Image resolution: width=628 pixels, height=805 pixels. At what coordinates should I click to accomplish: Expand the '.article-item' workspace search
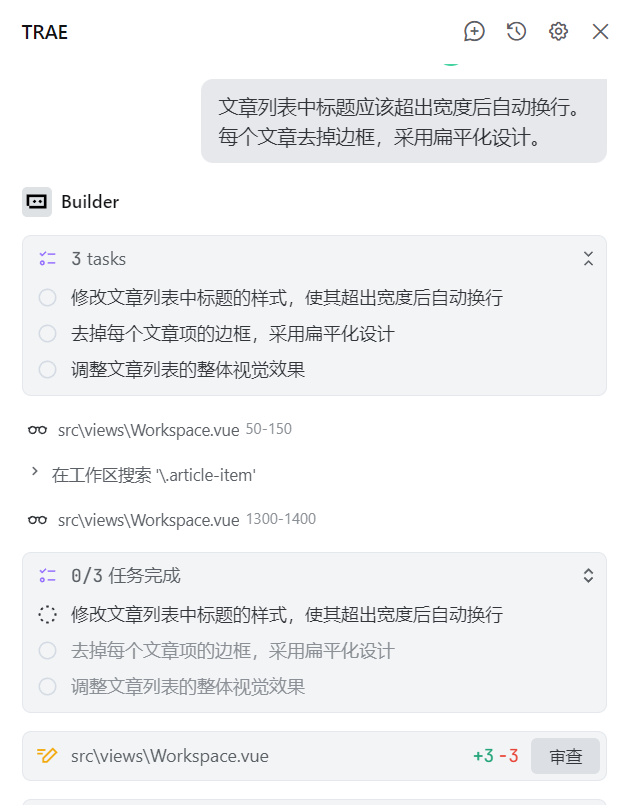36,475
